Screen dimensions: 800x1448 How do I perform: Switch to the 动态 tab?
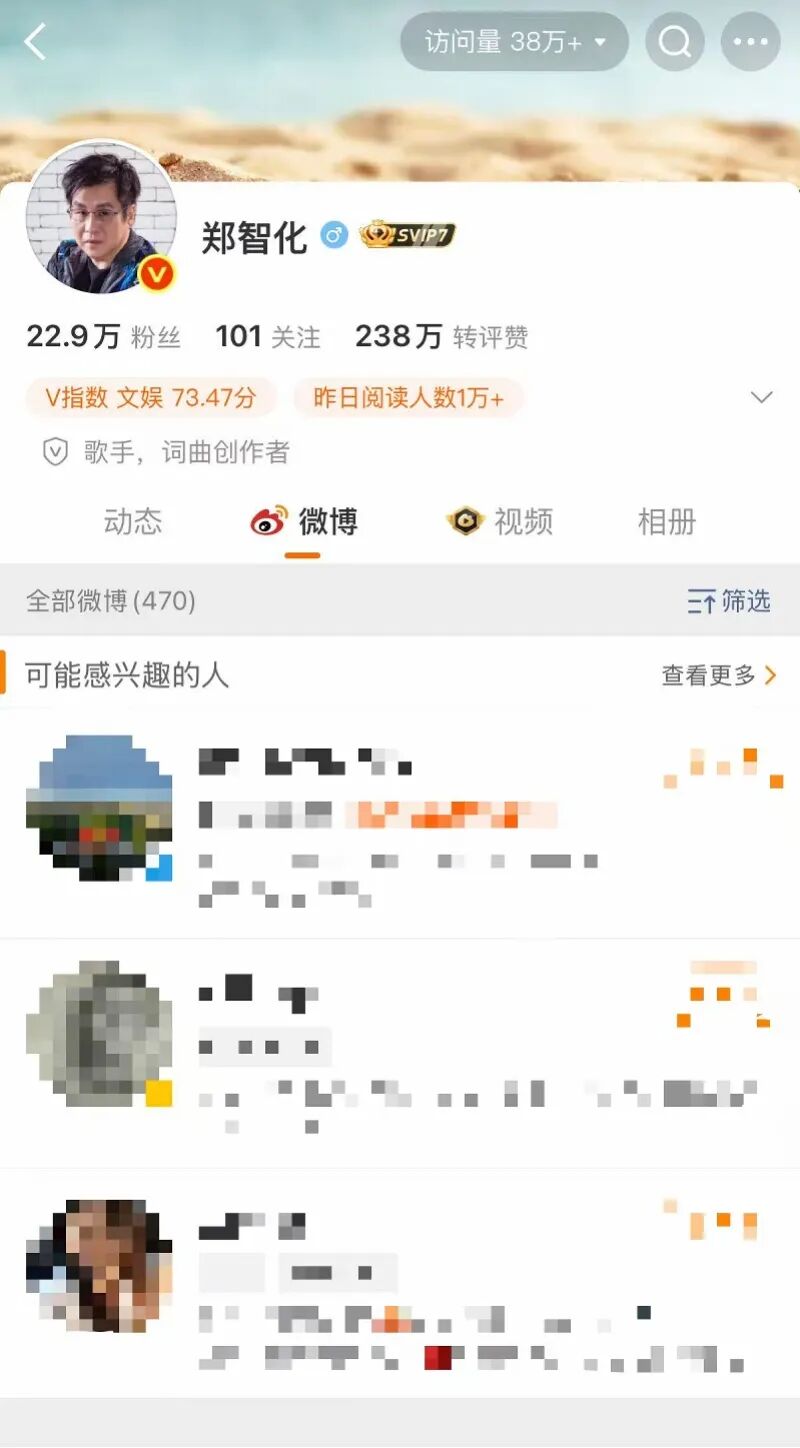(133, 521)
